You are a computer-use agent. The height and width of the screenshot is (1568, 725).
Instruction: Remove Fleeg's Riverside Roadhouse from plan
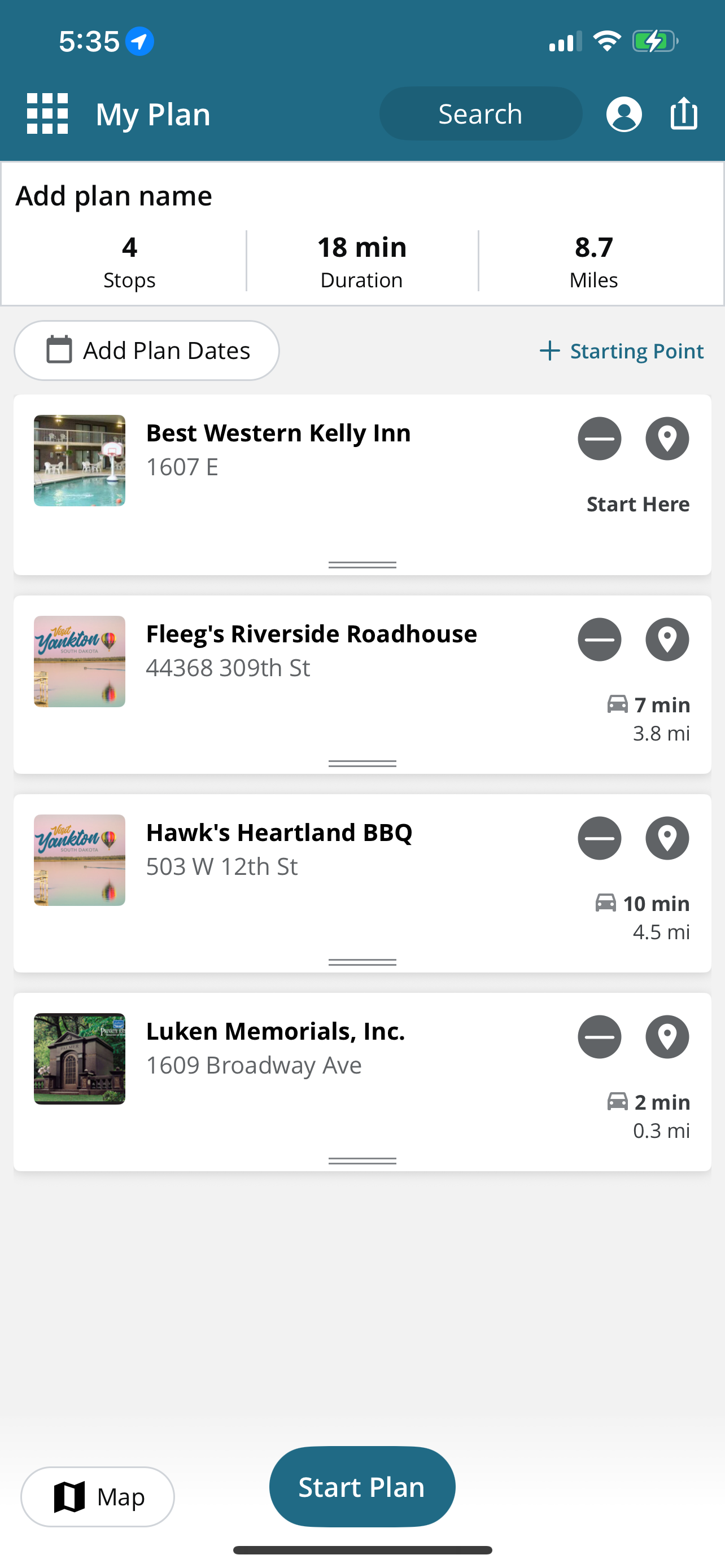coord(600,640)
